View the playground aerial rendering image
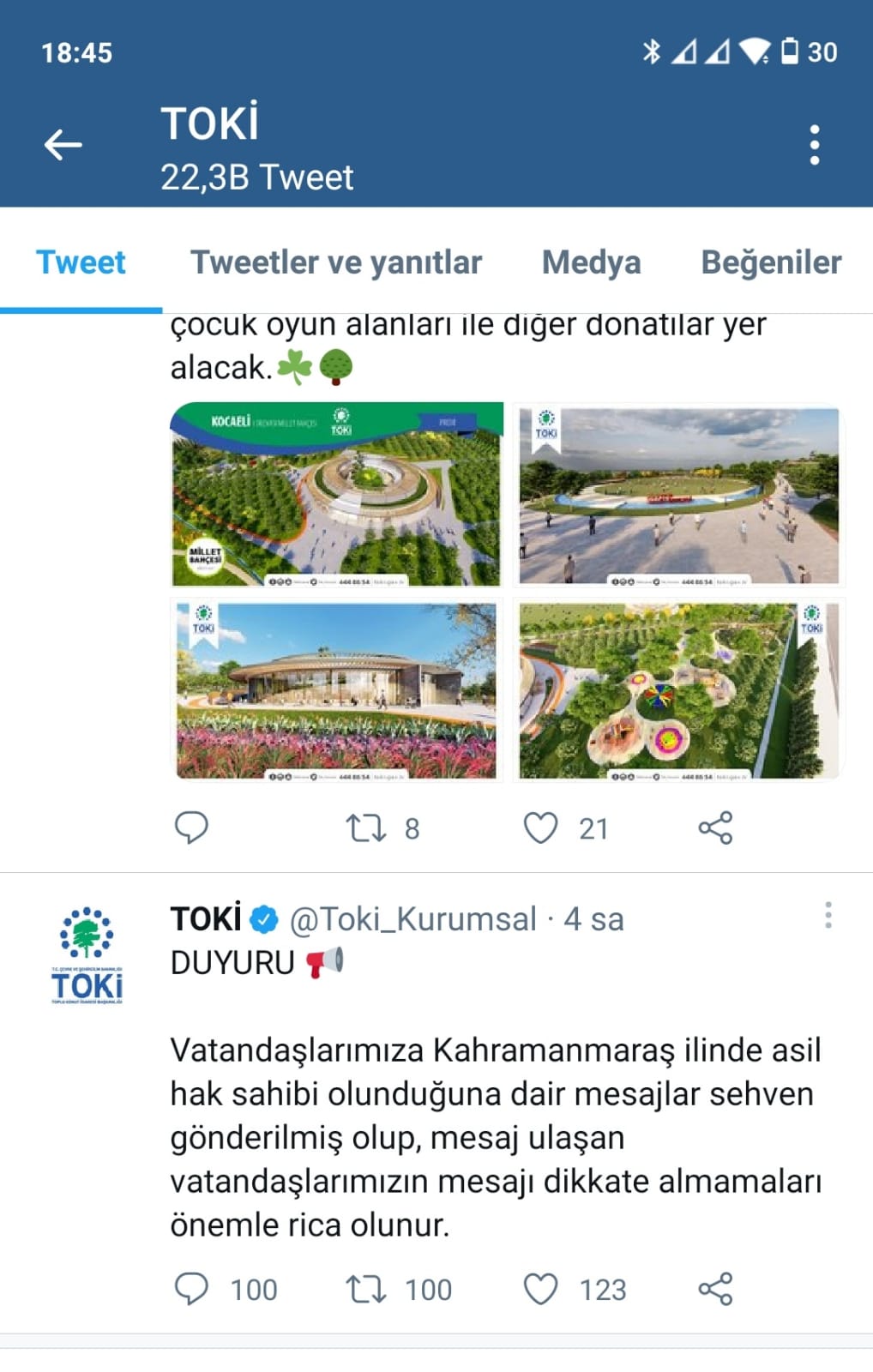 point(678,690)
